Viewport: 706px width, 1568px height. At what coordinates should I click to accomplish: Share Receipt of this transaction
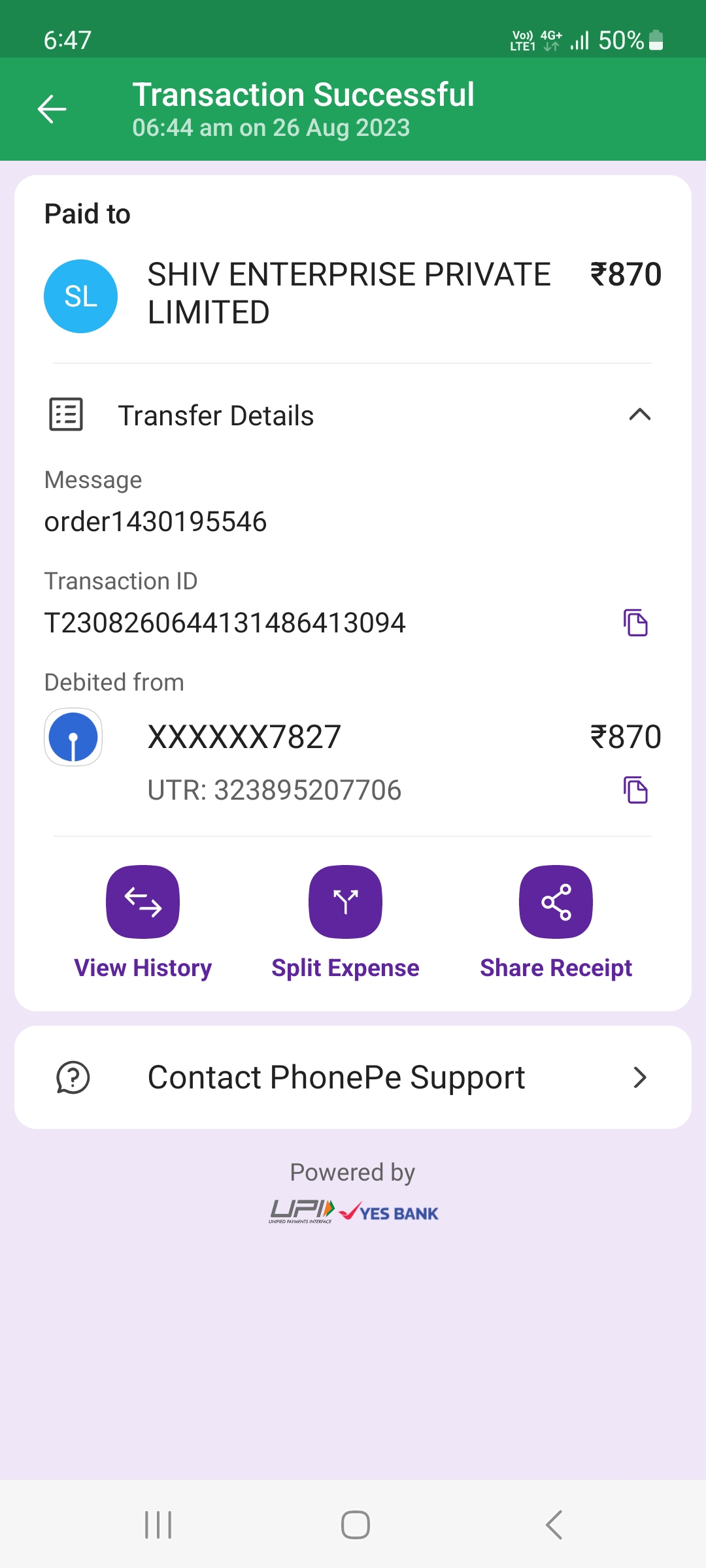point(556,902)
